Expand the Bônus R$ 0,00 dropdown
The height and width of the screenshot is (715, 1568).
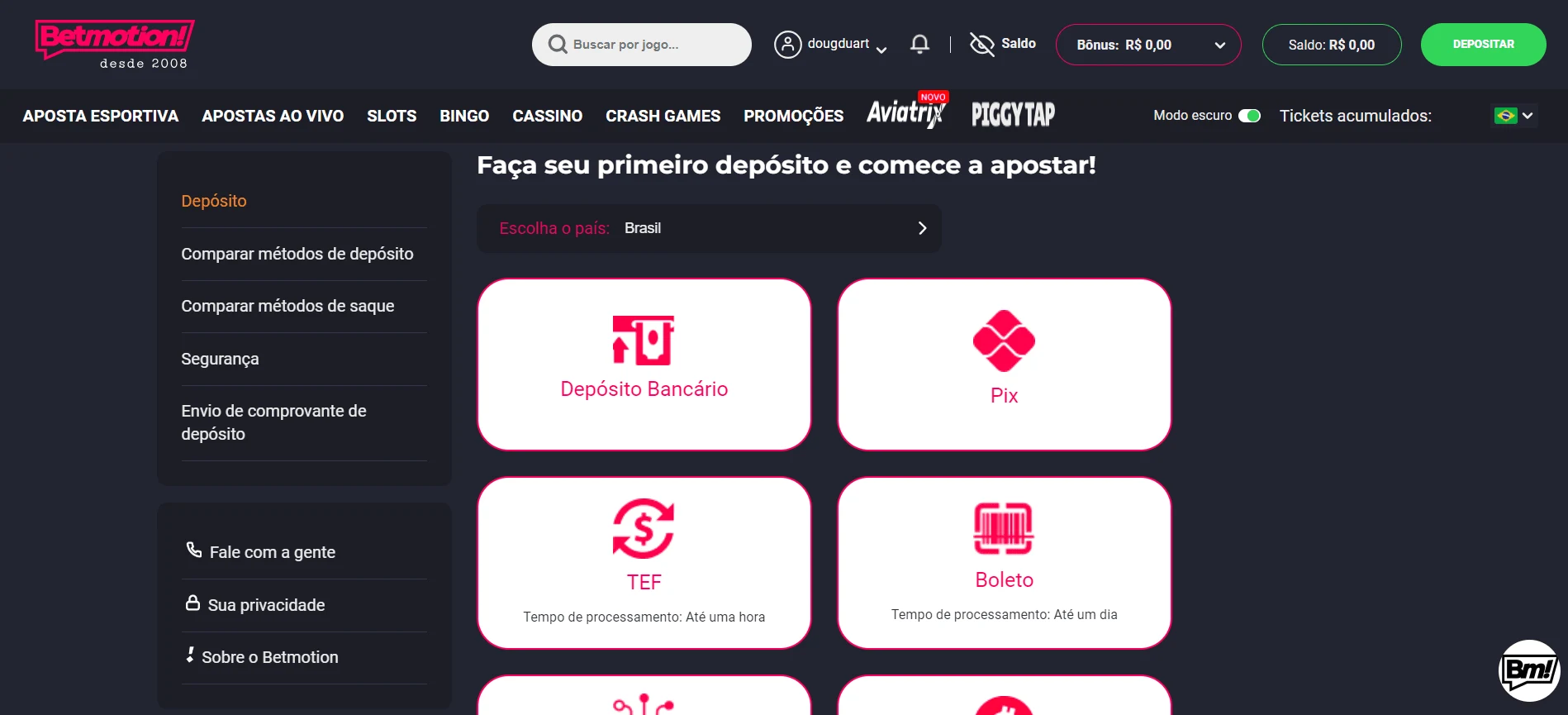1148,45
